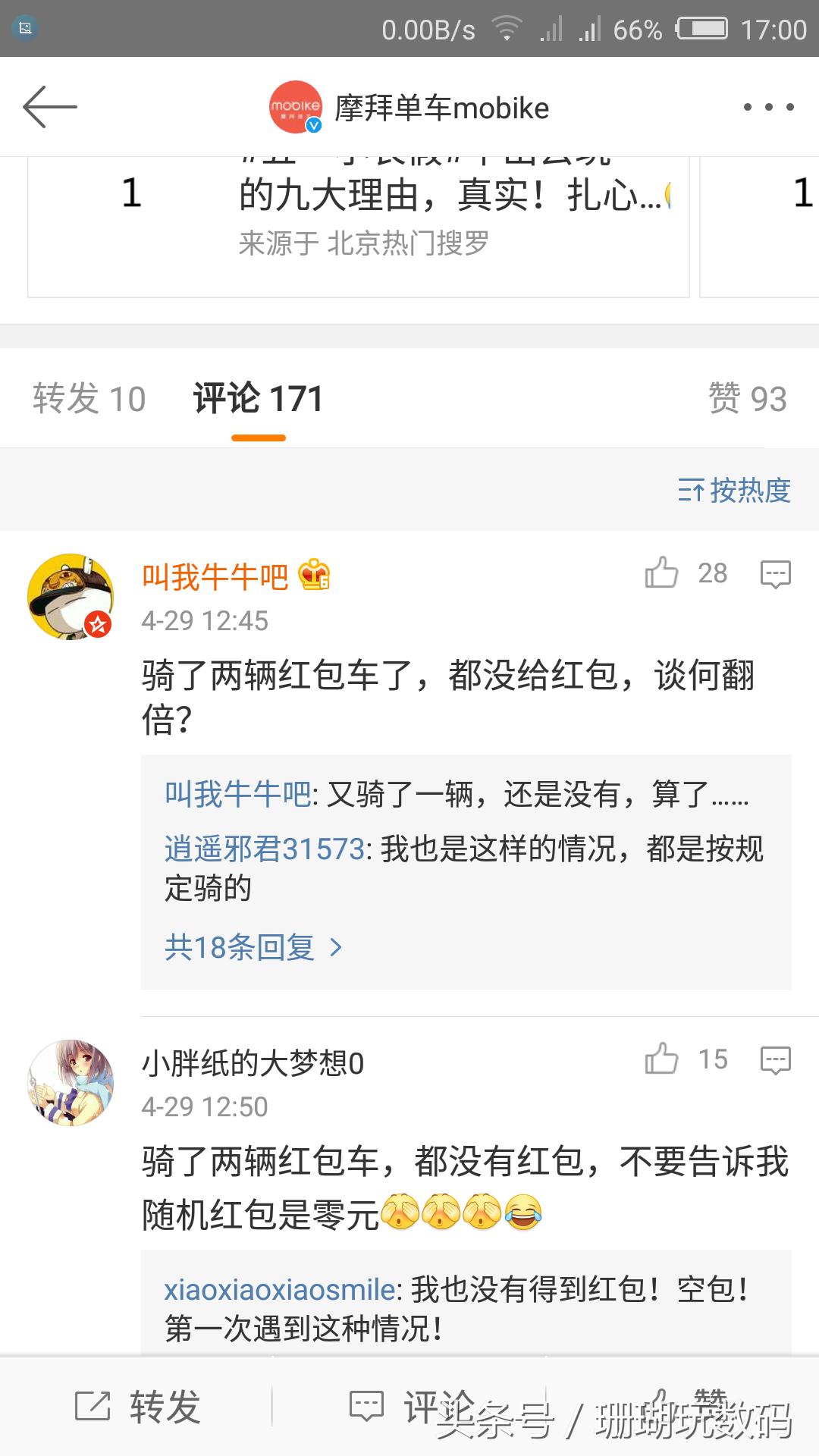Open the three-dot overflow menu

pyautogui.click(x=768, y=107)
